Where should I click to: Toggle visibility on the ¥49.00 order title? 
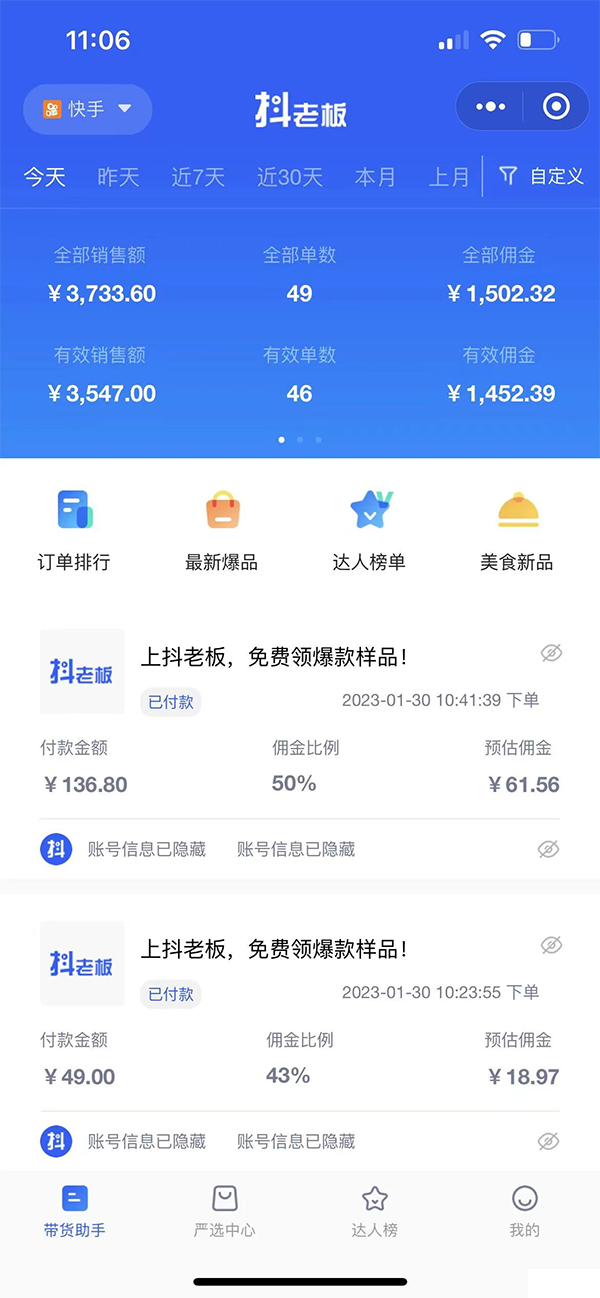click(x=551, y=945)
